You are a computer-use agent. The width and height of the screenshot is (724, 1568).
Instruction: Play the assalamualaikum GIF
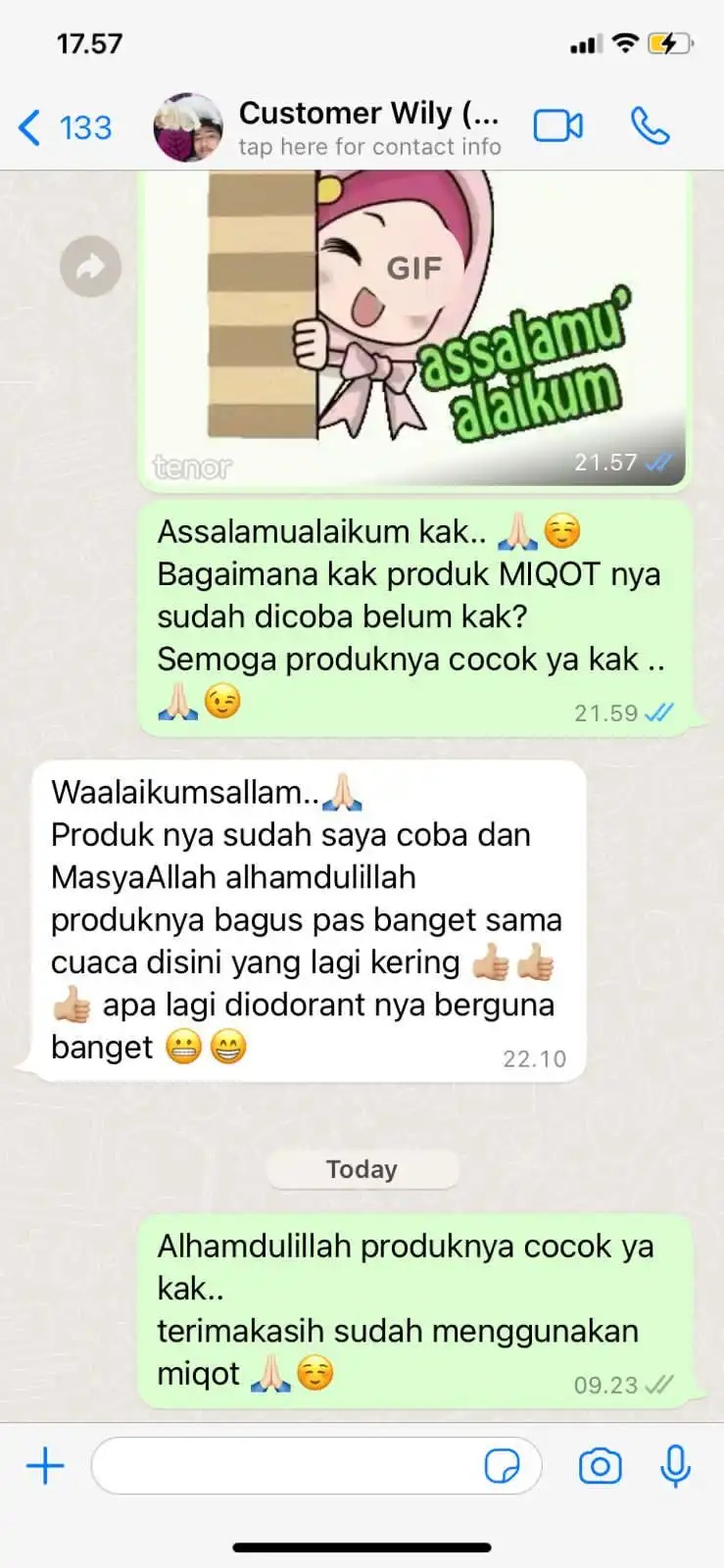click(414, 268)
